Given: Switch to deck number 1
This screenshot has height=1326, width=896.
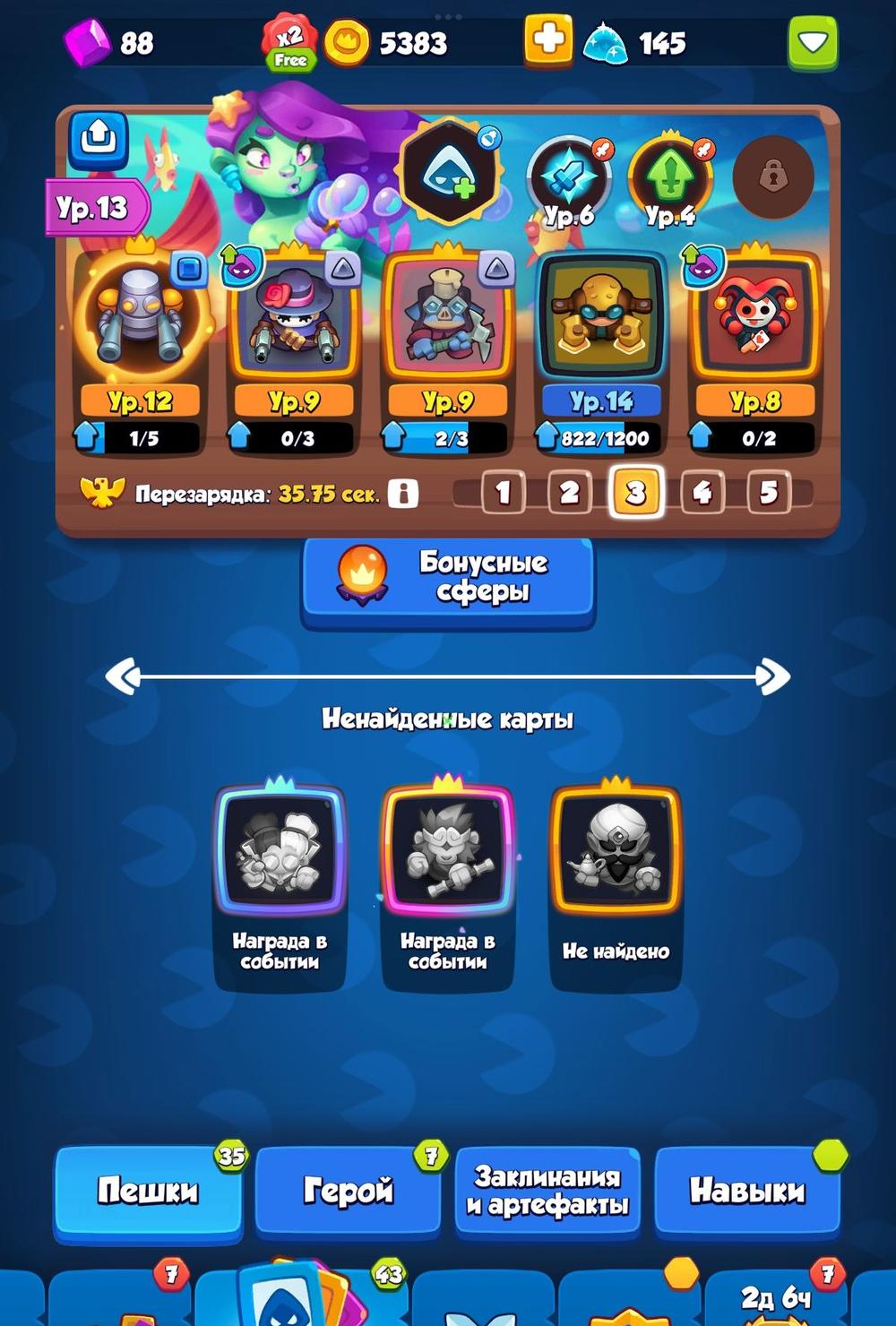Looking at the screenshot, I should [503, 492].
